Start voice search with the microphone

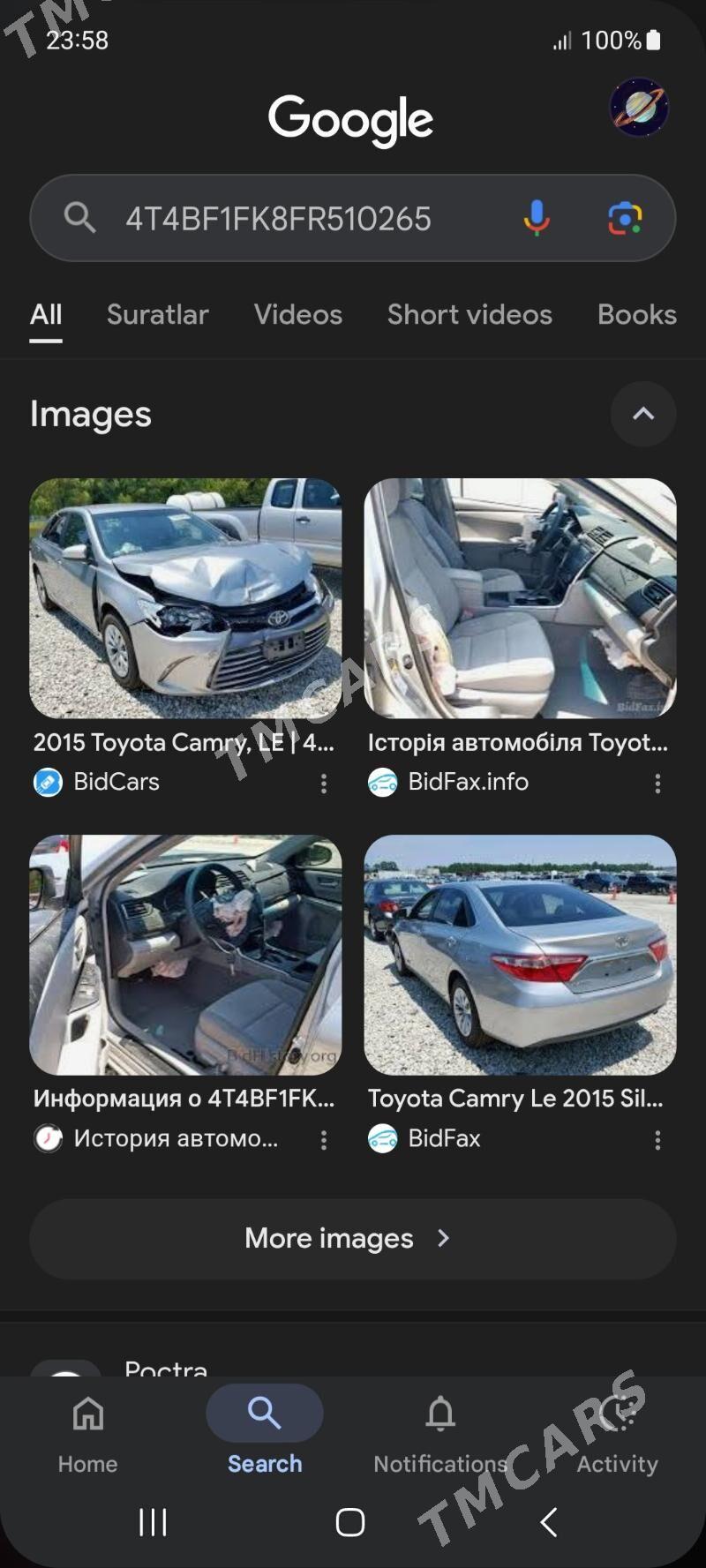pyautogui.click(x=537, y=218)
